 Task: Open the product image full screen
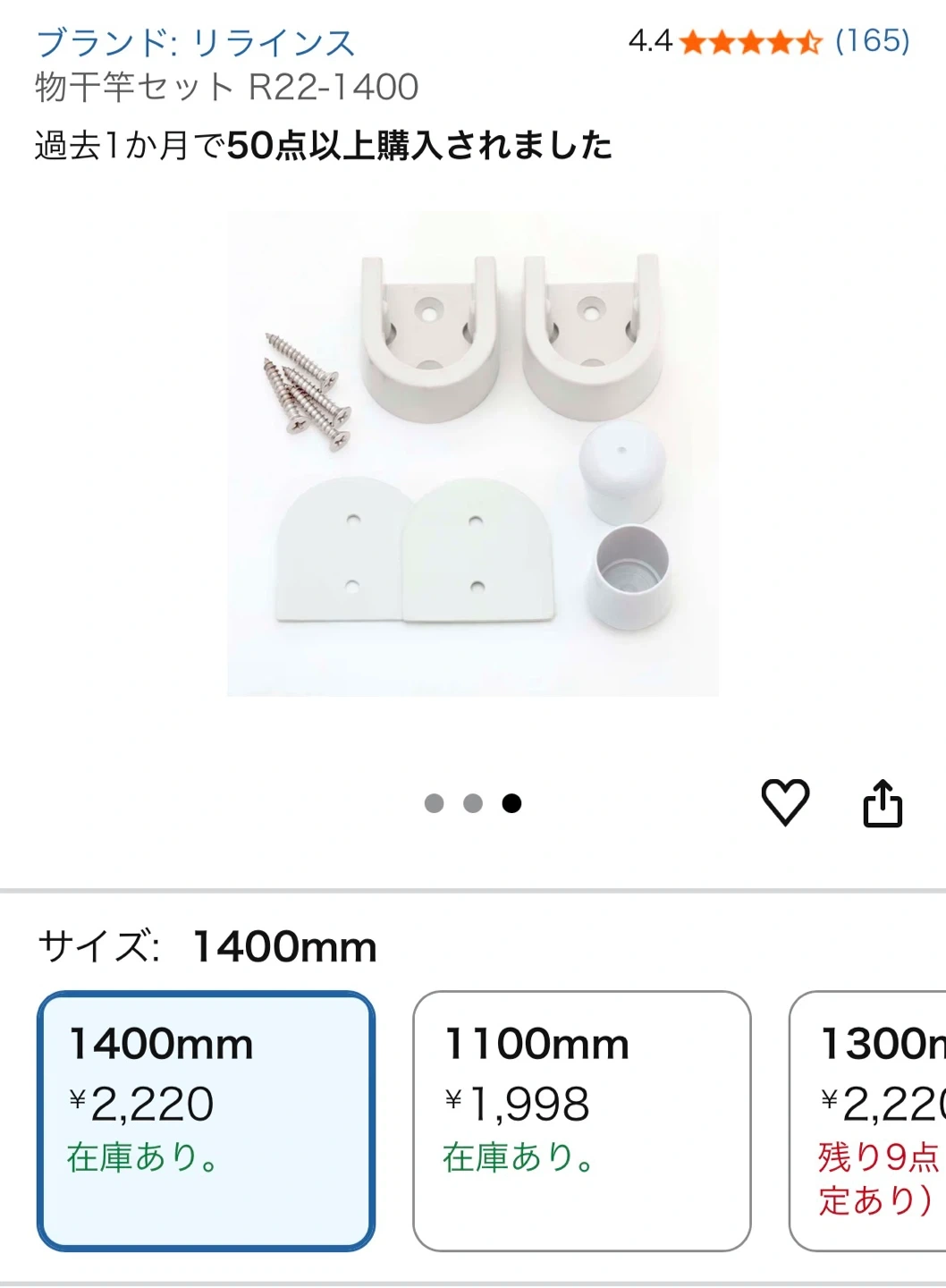click(472, 454)
